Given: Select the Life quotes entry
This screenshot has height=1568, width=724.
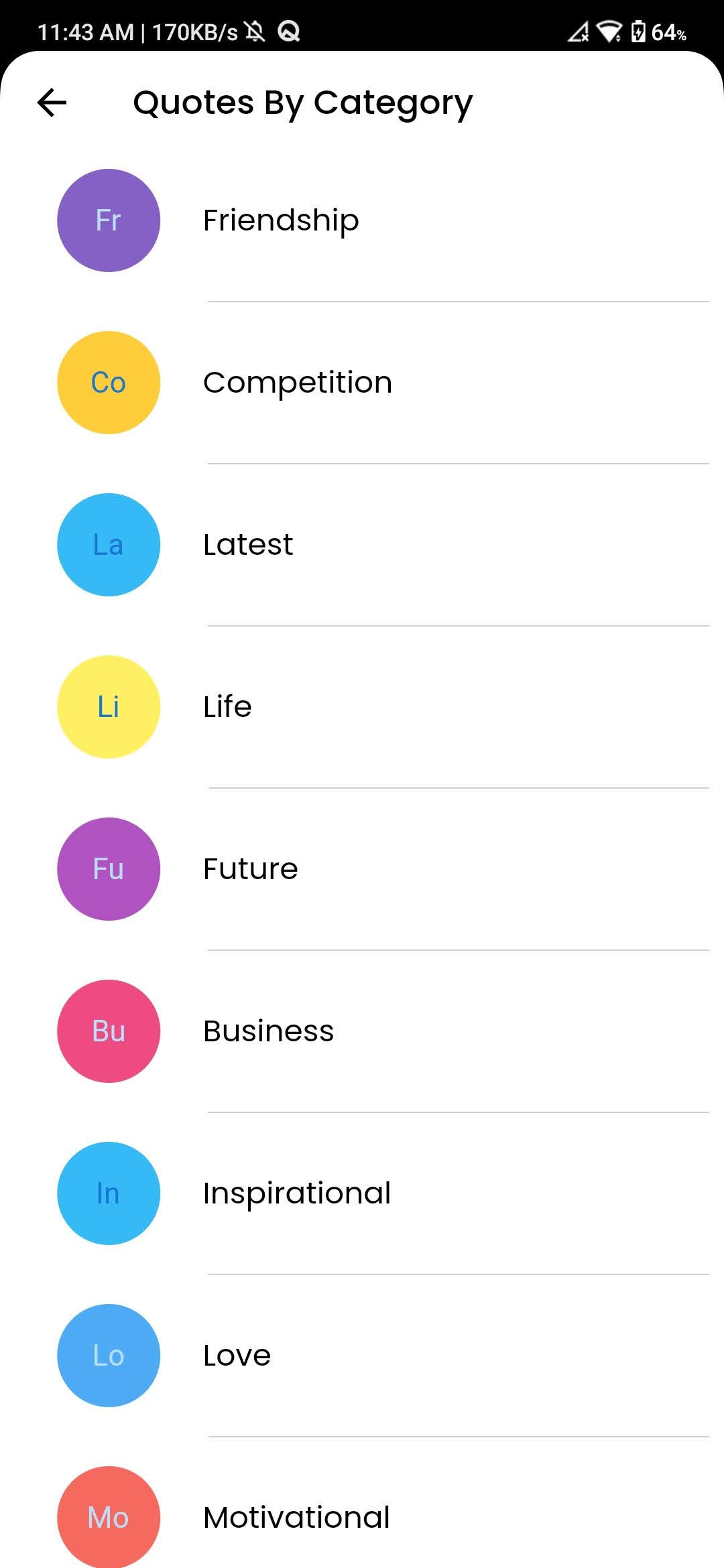Looking at the screenshot, I should coord(227,707).
